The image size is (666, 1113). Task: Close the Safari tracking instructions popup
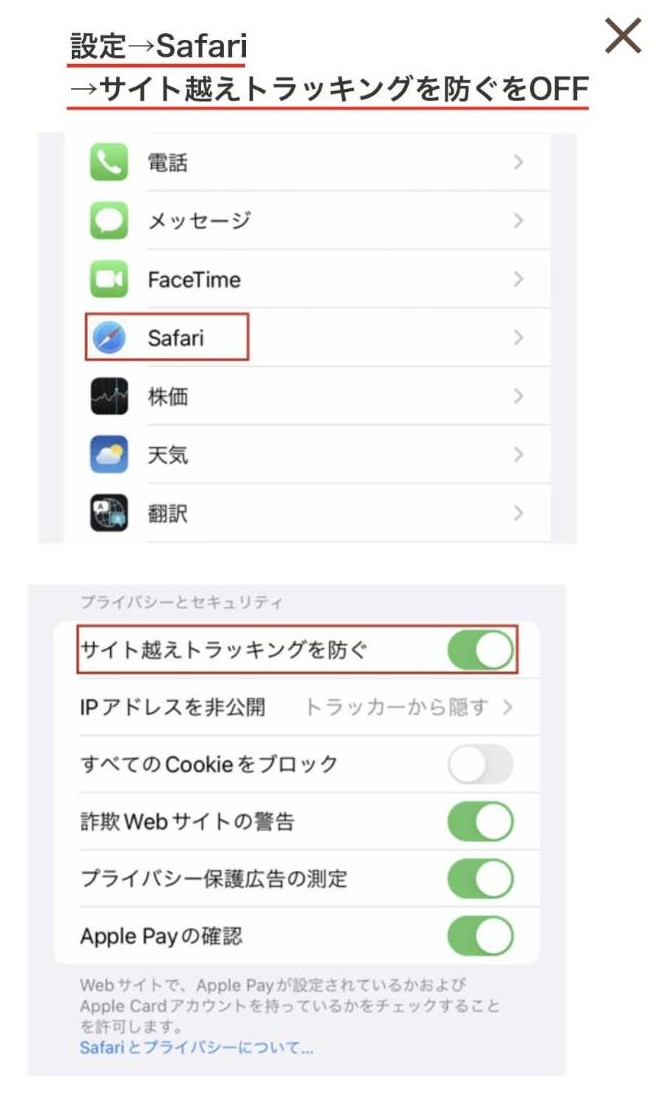pyautogui.click(x=623, y=36)
